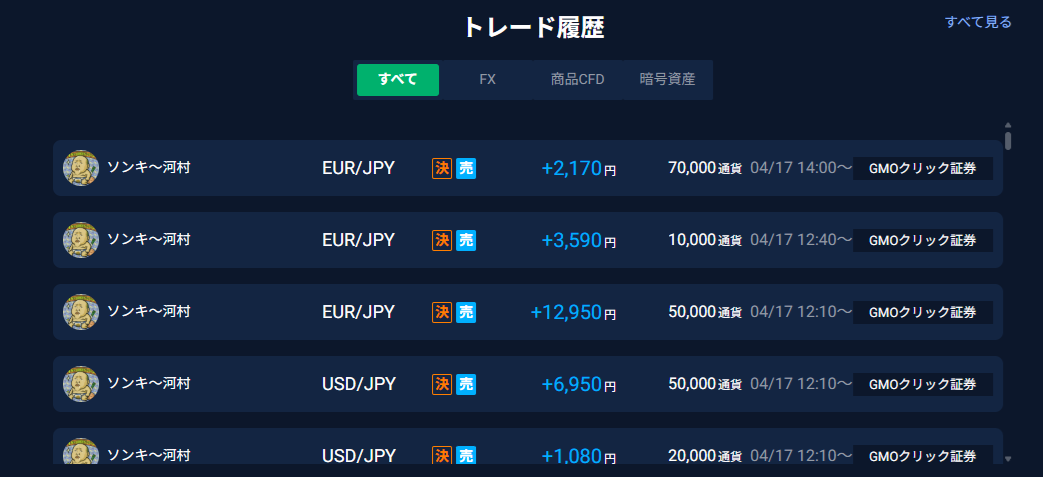Open the USD/JPY trade with +6,950円
Screen dimensions: 1043x477
(527, 383)
